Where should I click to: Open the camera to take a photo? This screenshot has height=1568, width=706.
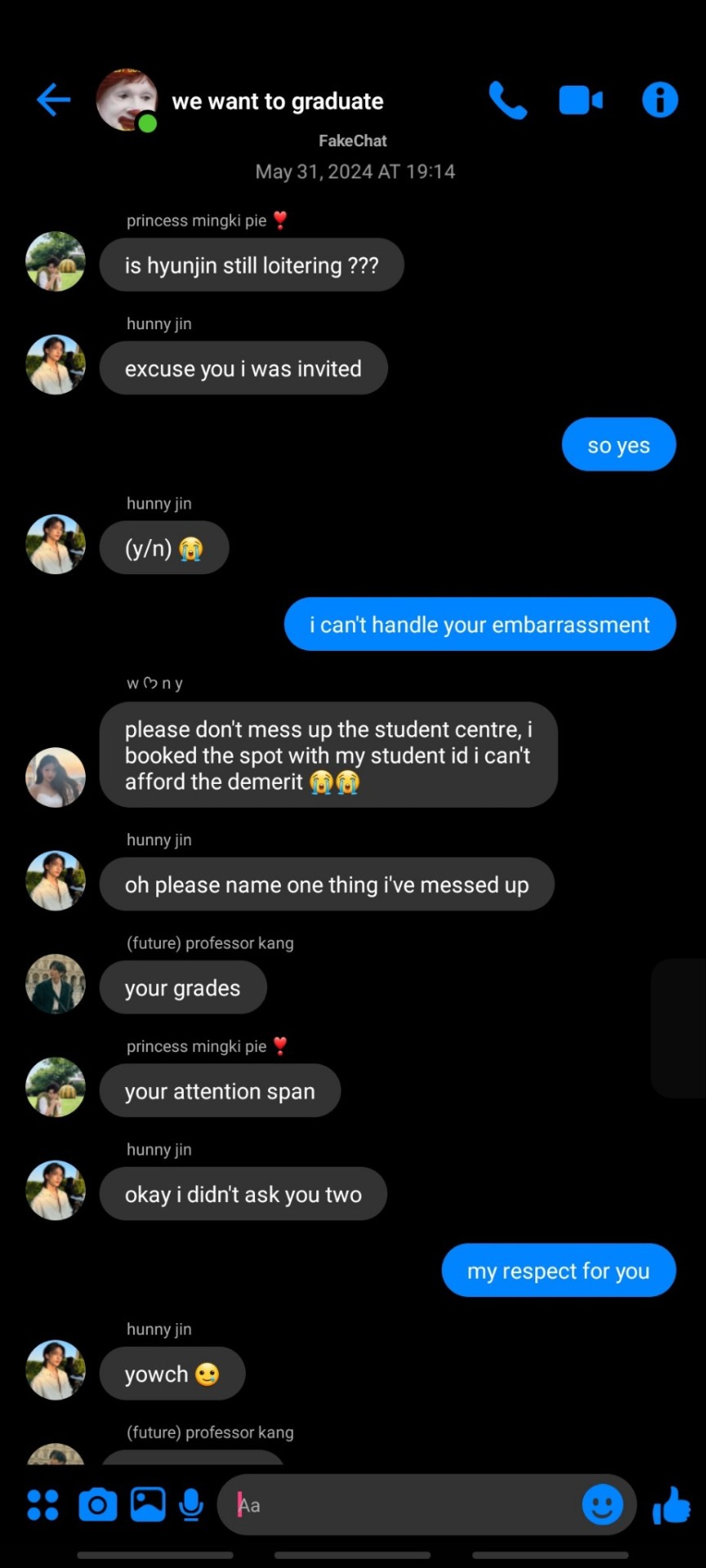97,1504
